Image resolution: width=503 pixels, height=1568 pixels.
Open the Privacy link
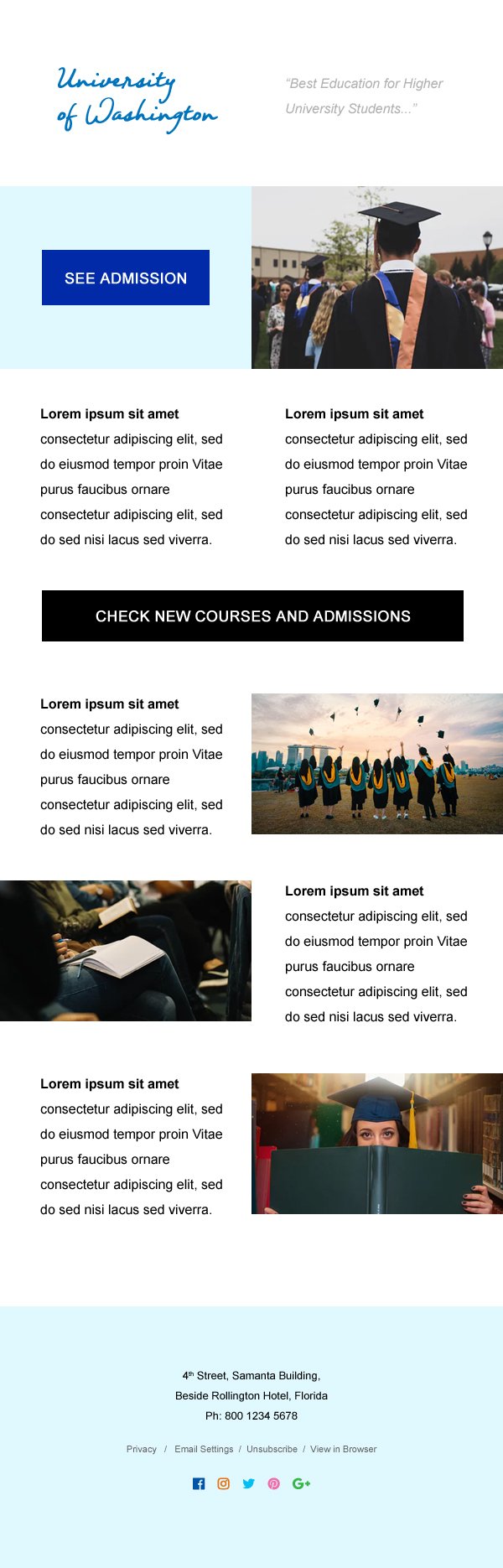coord(141,1449)
